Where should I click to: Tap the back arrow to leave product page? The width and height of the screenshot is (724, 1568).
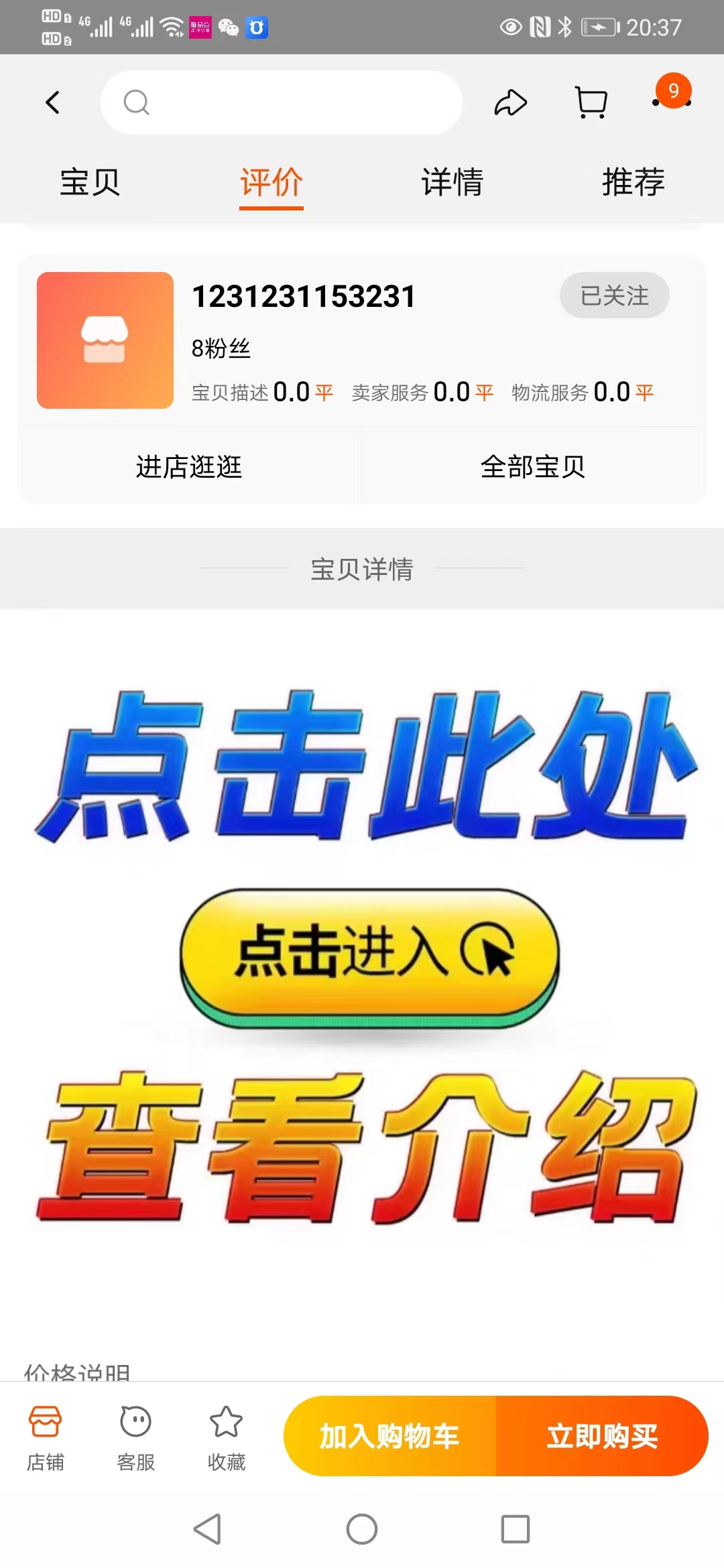point(54,103)
